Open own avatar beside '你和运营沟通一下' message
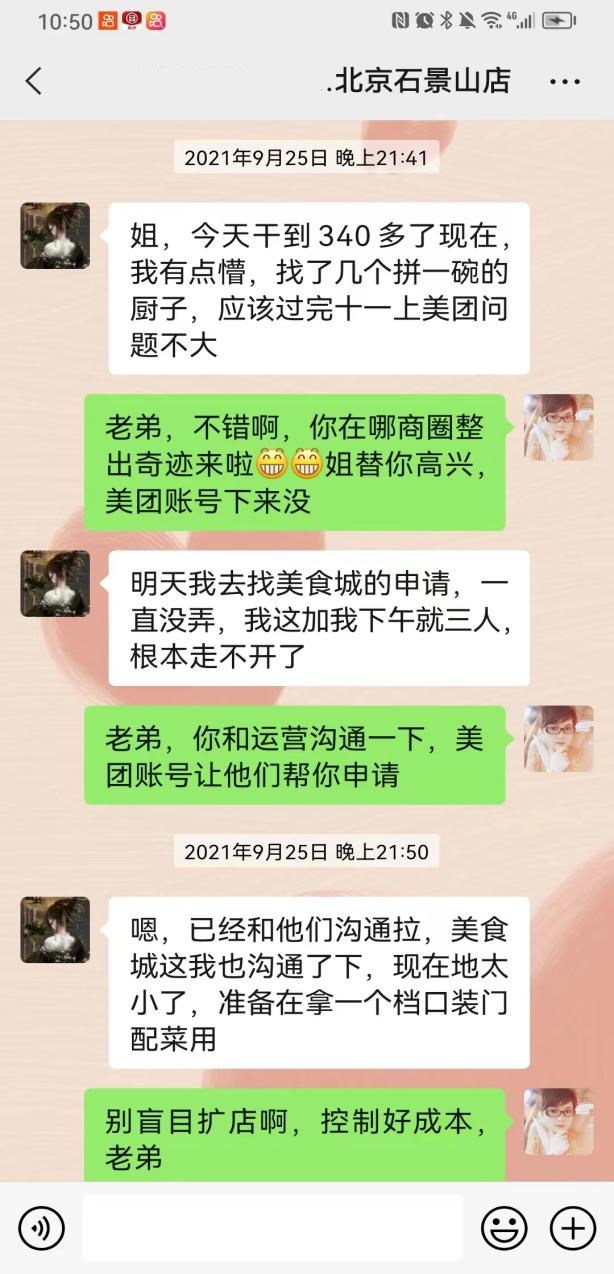This screenshot has width=614, height=1274. [559, 739]
